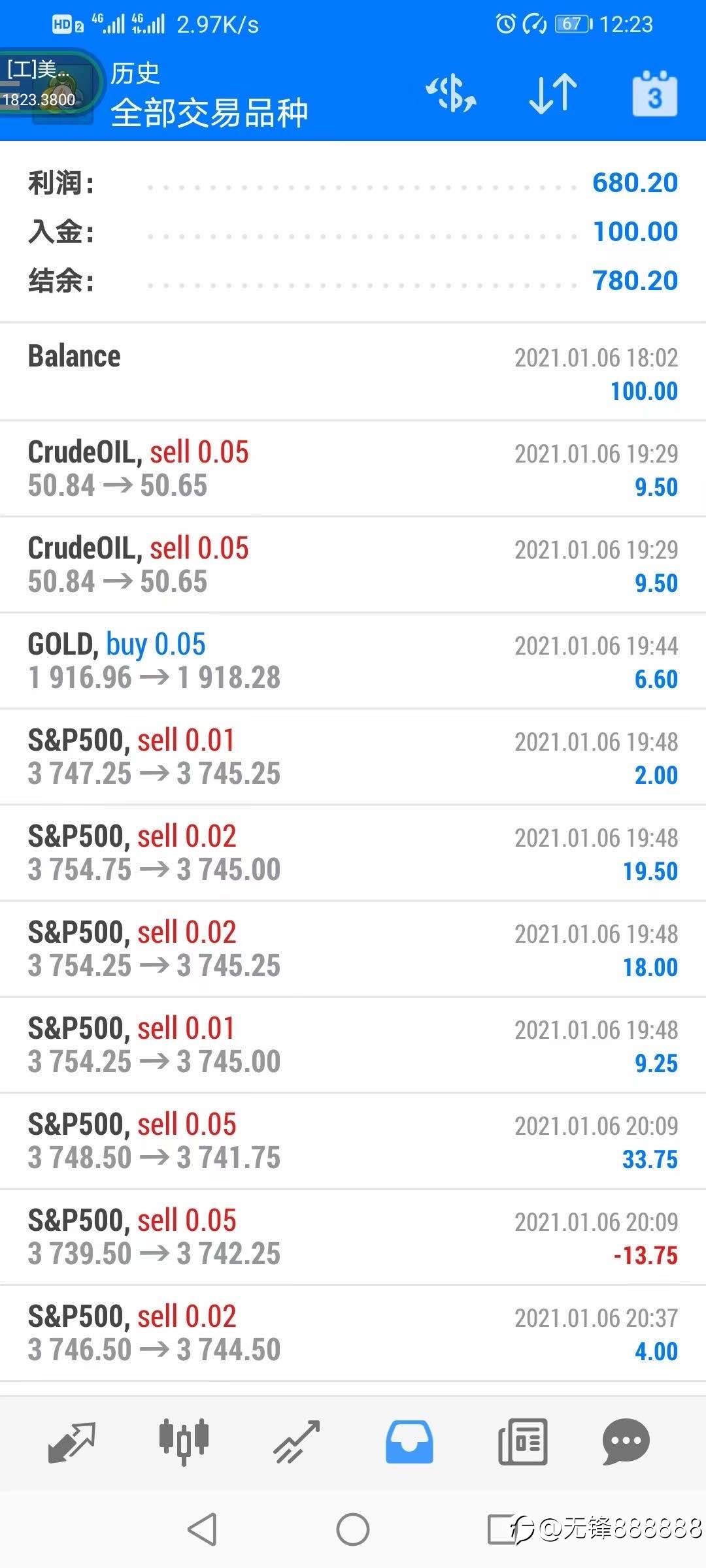Tap the system back button
This screenshot has height=1568, width=706.
coord(203,1529)
